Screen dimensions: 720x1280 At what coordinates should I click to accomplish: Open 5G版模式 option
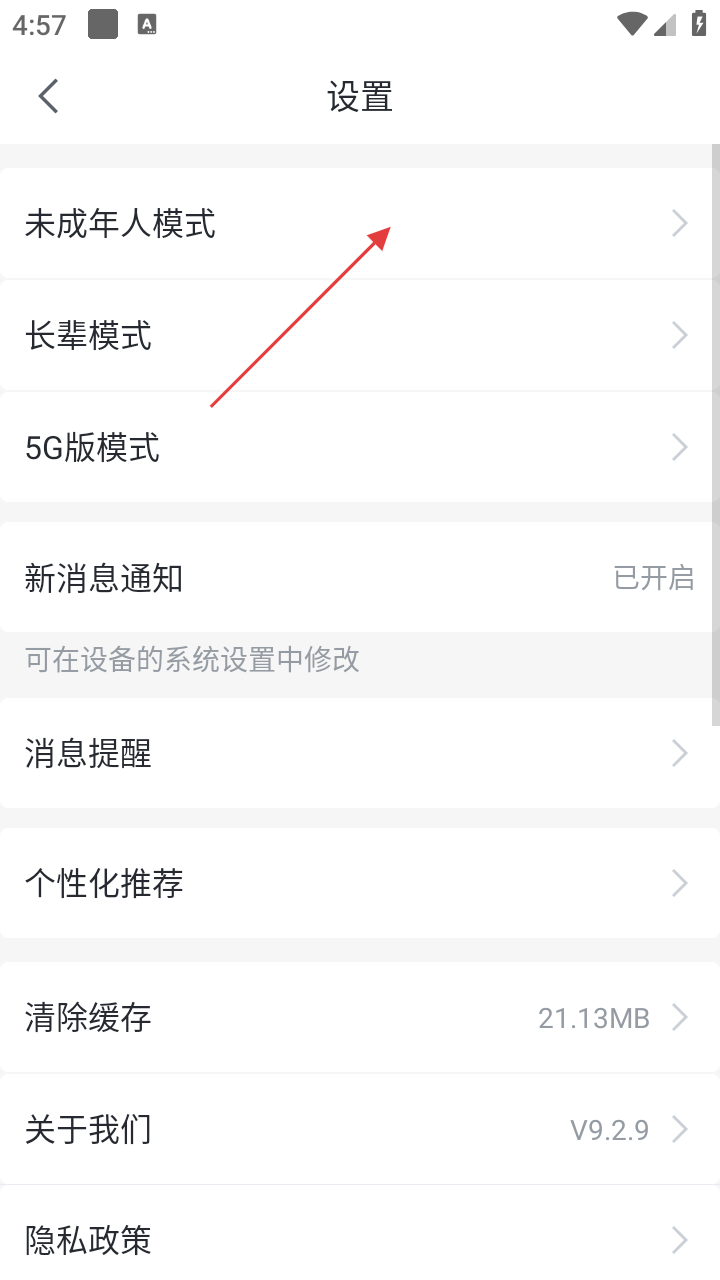tap(360, 447)
